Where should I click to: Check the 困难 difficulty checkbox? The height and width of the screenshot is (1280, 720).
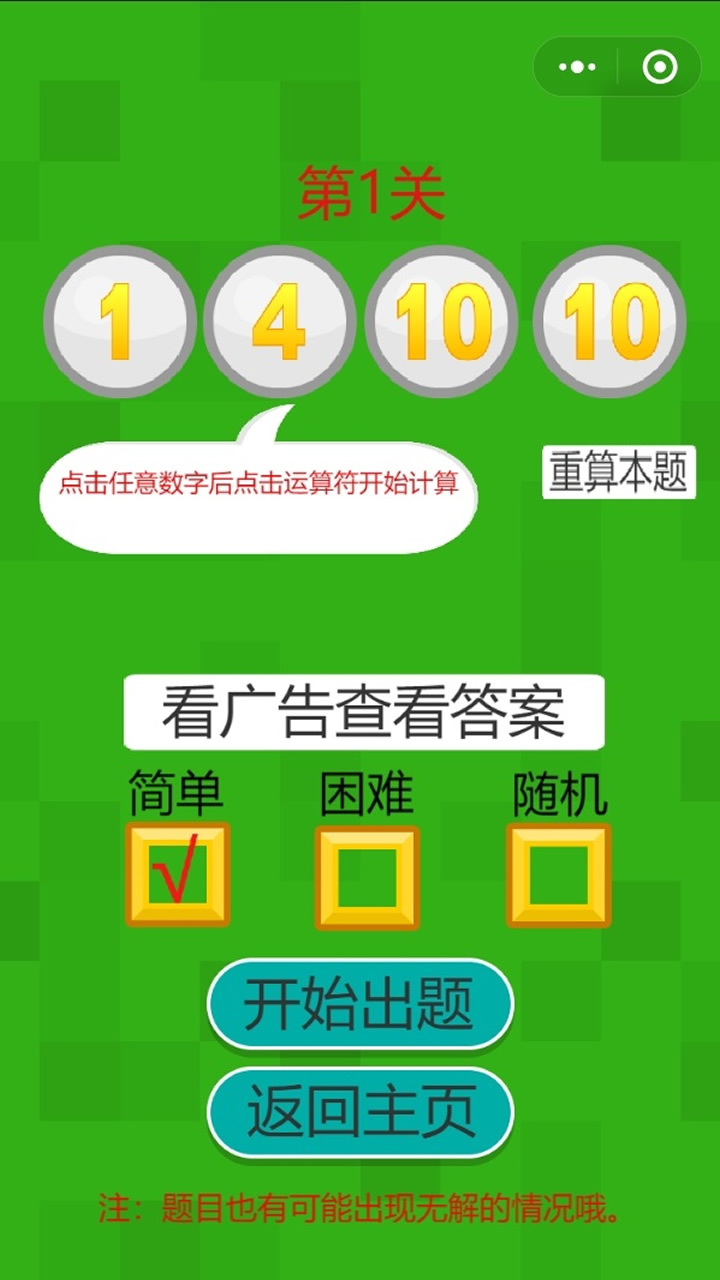(367, 877)
